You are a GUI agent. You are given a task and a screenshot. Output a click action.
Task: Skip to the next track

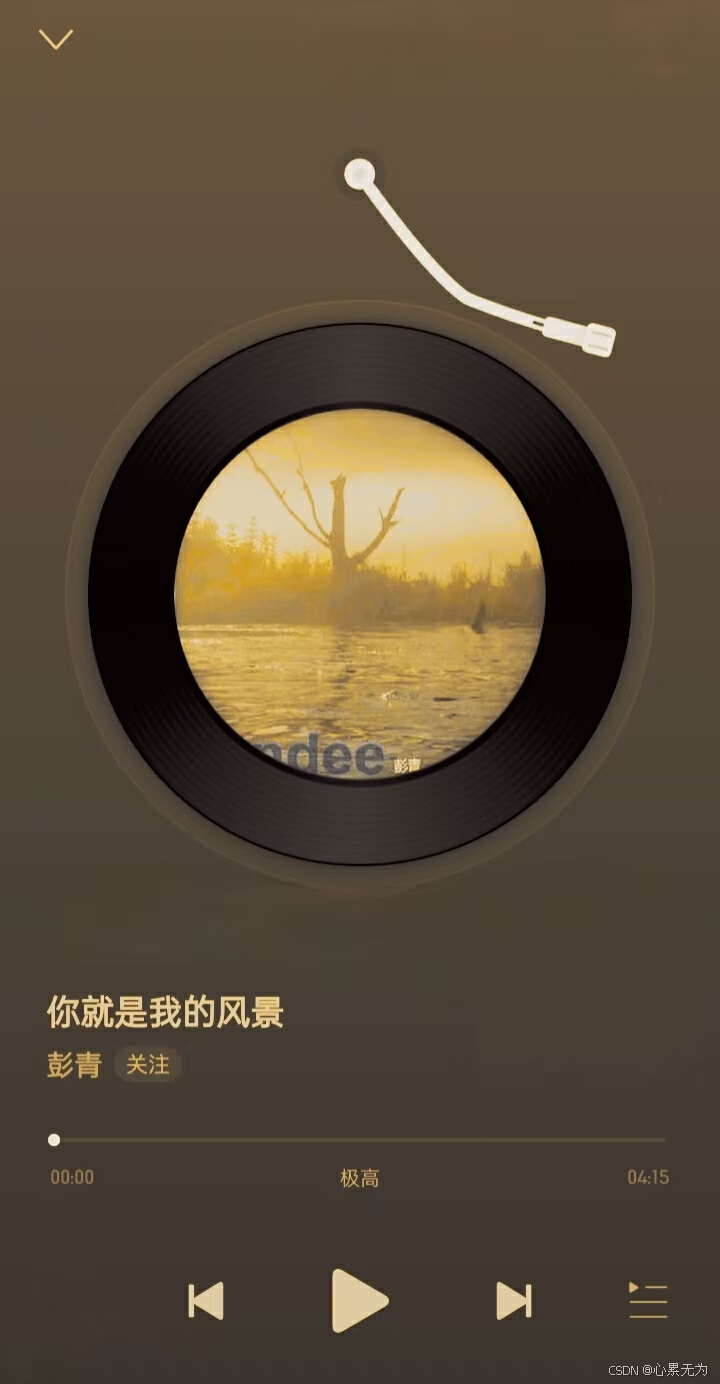coord(514,1301)
